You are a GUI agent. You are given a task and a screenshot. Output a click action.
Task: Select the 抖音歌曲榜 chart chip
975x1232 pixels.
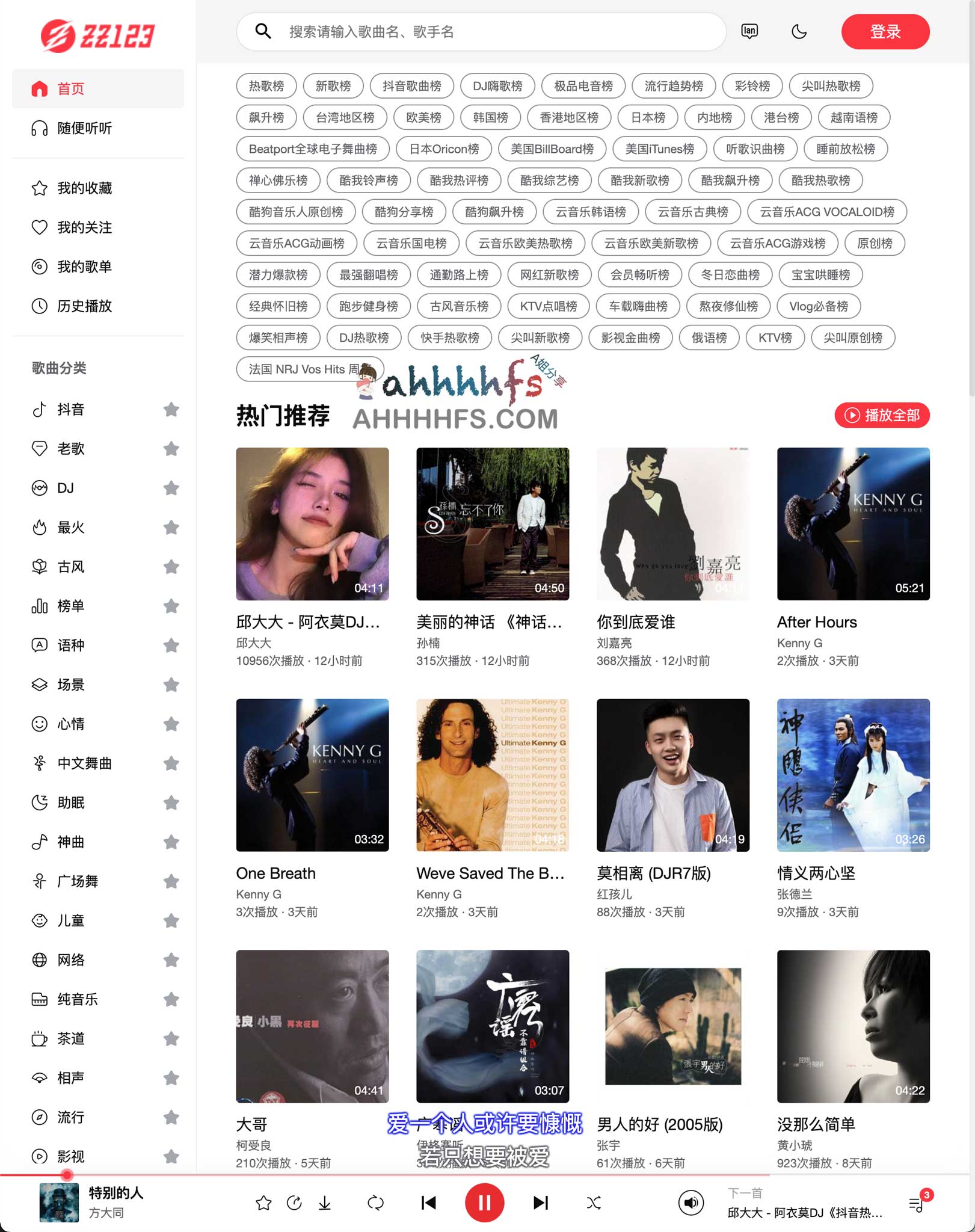click(x=412, y=86)
